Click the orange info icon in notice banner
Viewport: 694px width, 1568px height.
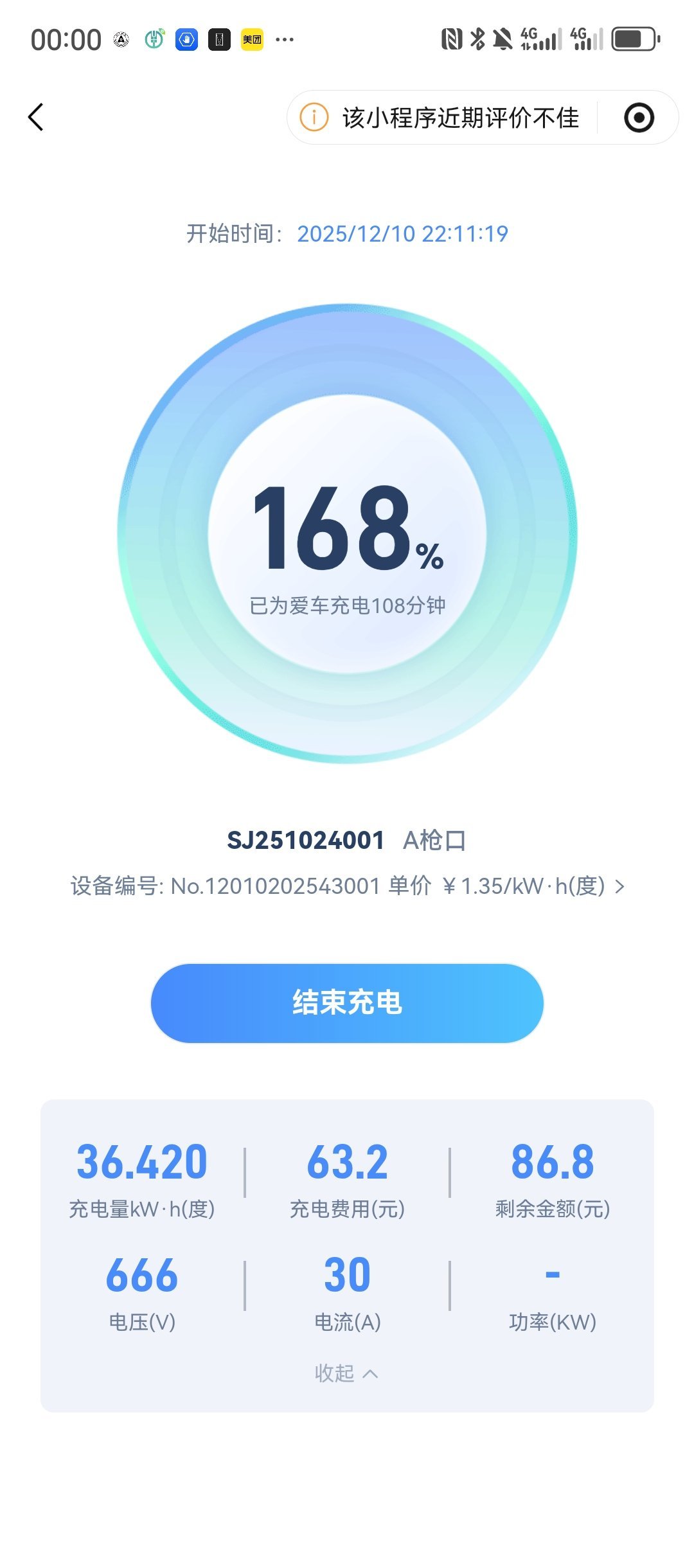314,118
